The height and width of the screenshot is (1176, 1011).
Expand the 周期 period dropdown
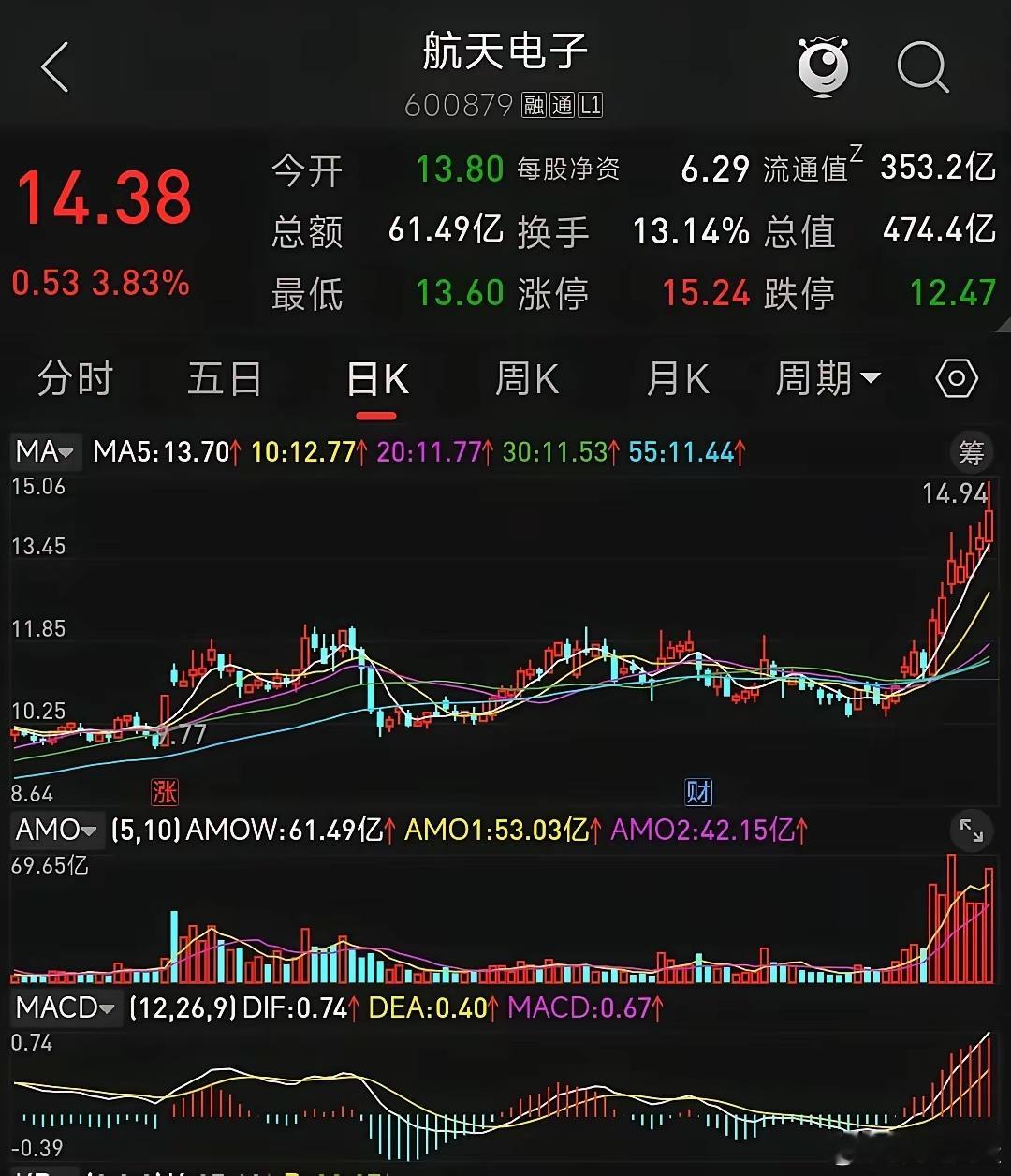tap(828, 378)
